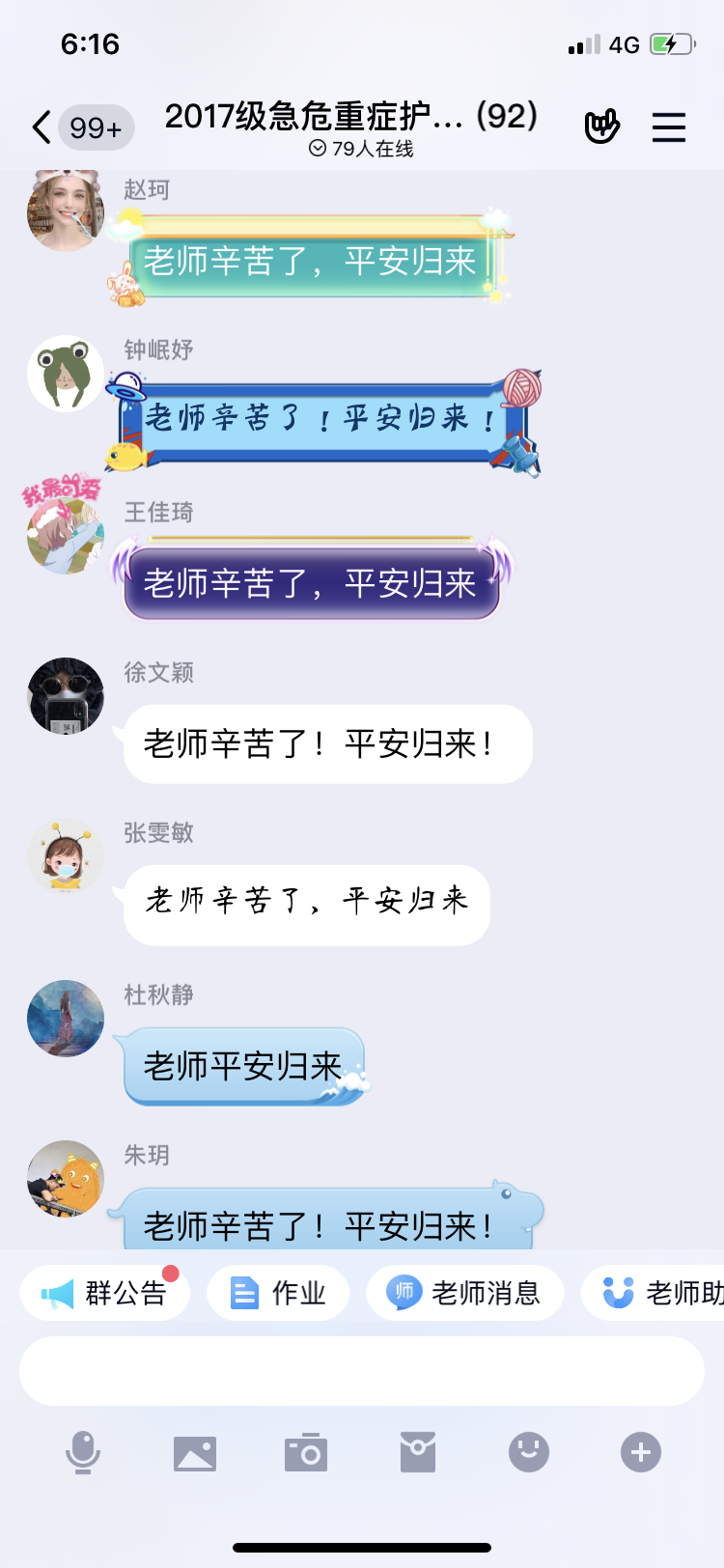This screenshot has height=1568, width=724.
Task: Tap the hand gesture icon in header
Action: [601, 127]
